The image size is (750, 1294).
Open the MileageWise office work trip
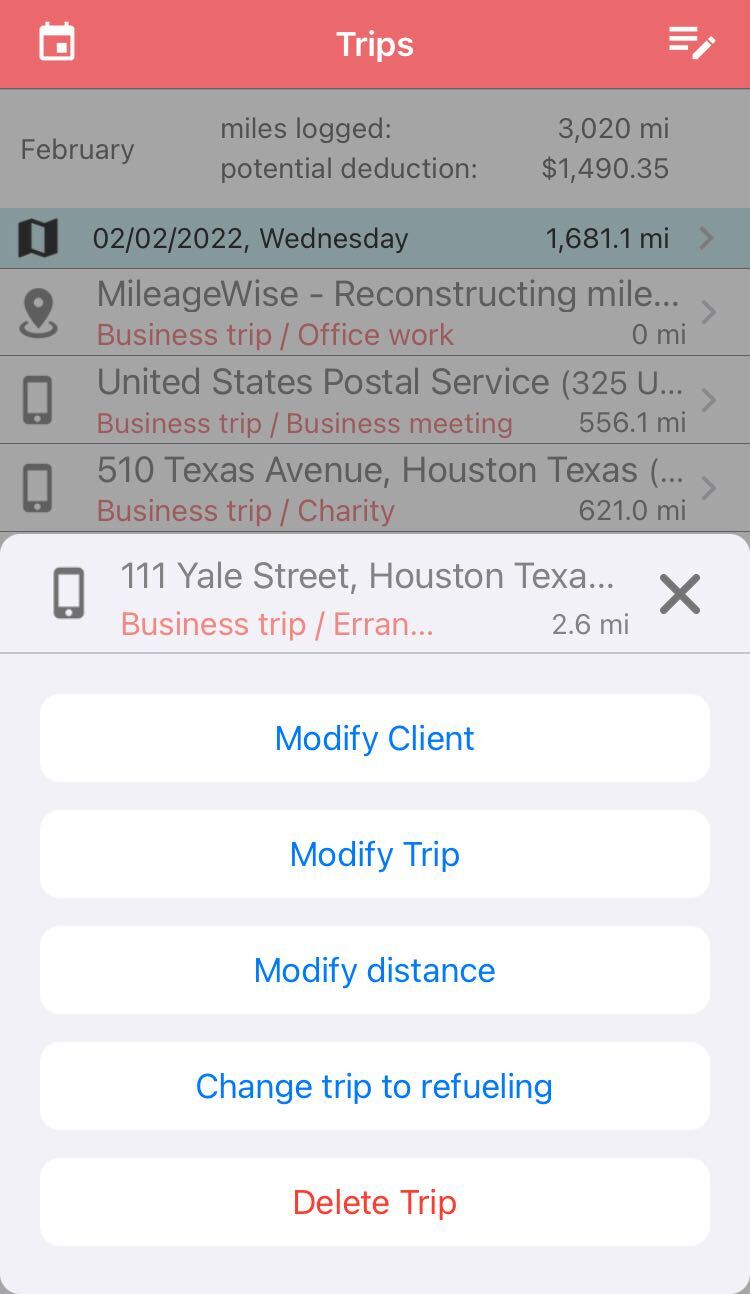375,312
